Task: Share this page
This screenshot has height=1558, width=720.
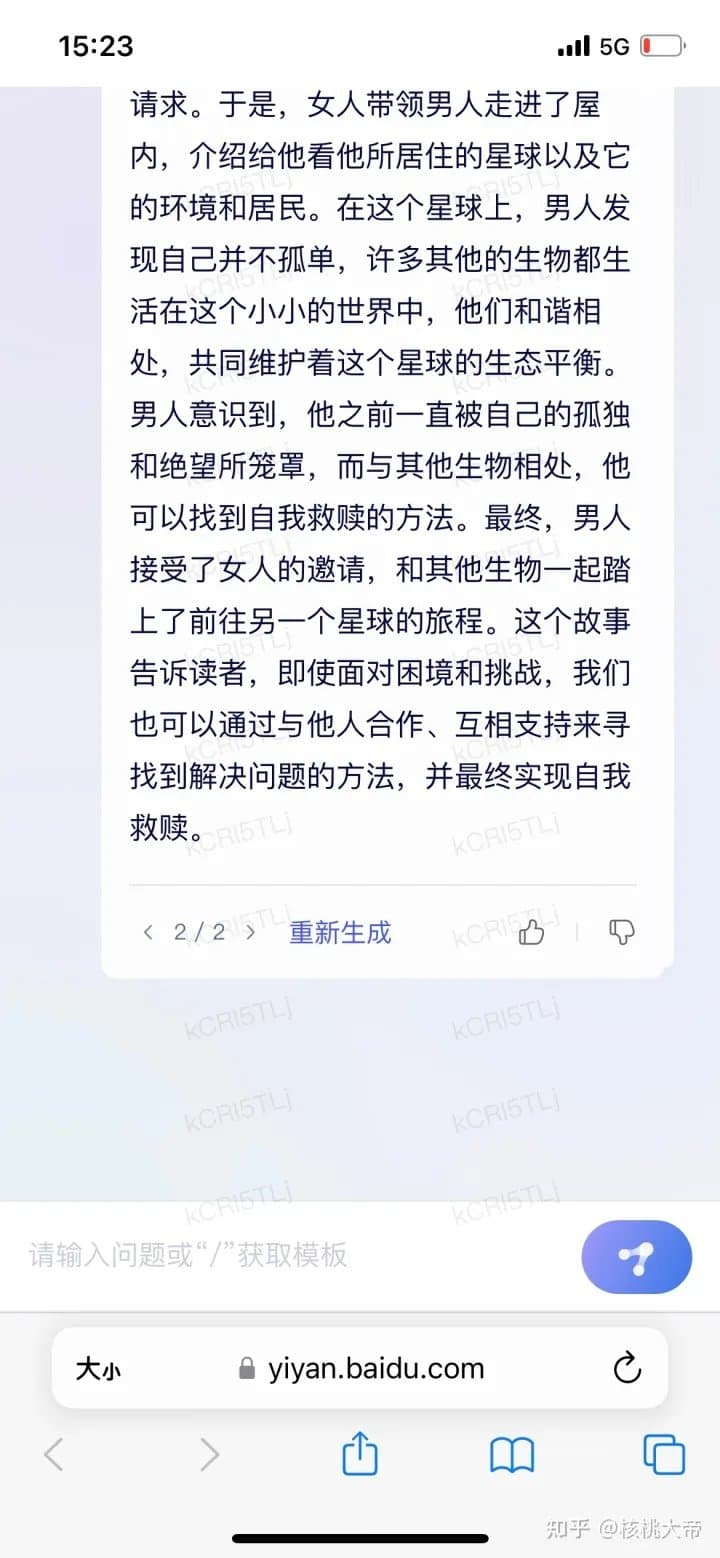Action: pos(360,1454)
